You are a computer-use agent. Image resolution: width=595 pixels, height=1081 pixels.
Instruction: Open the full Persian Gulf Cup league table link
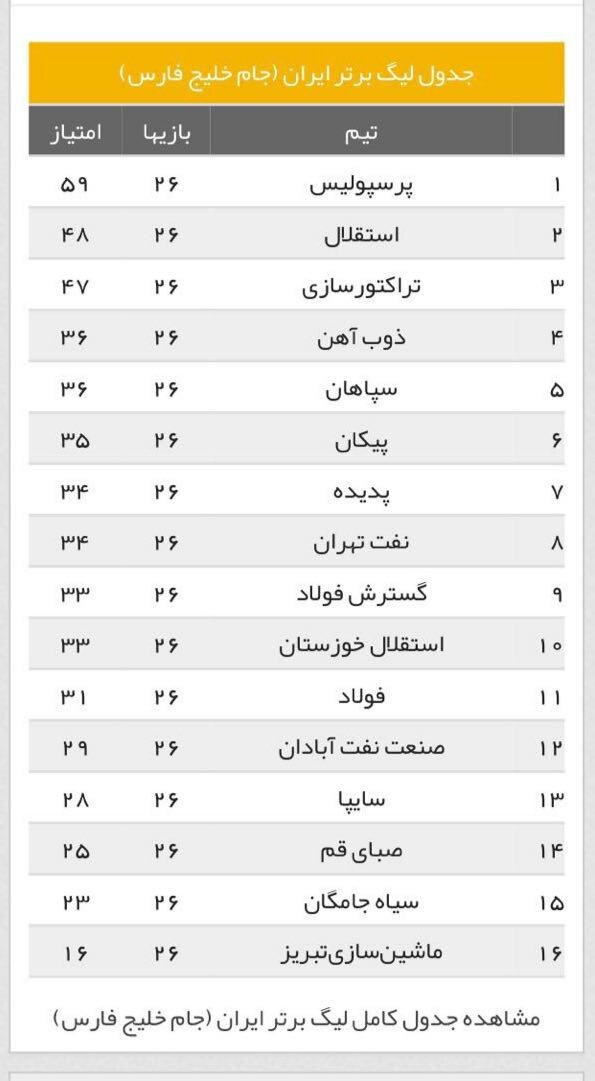[296, 1019]
